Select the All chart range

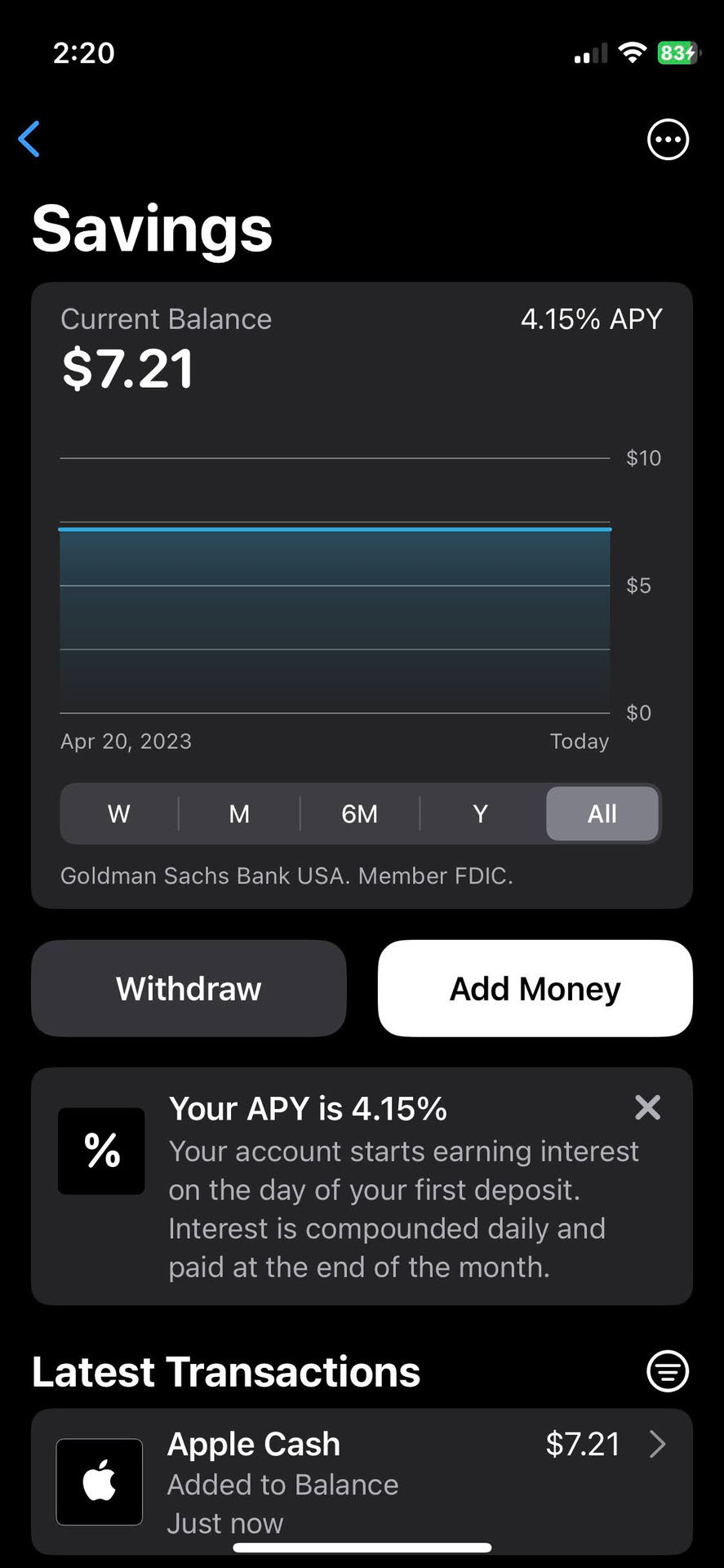click(602, 813)
